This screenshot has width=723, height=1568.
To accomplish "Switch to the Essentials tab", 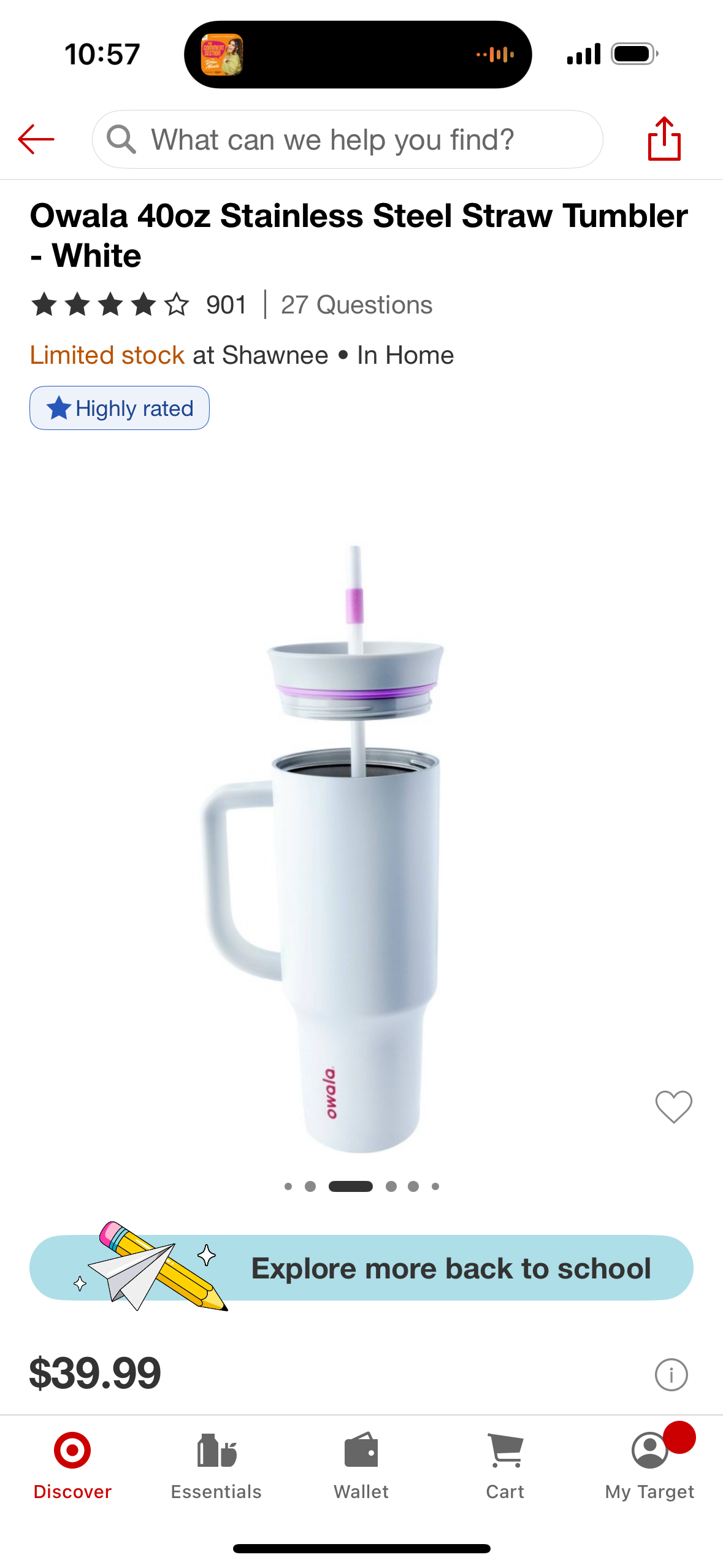I will [216, 1466].
